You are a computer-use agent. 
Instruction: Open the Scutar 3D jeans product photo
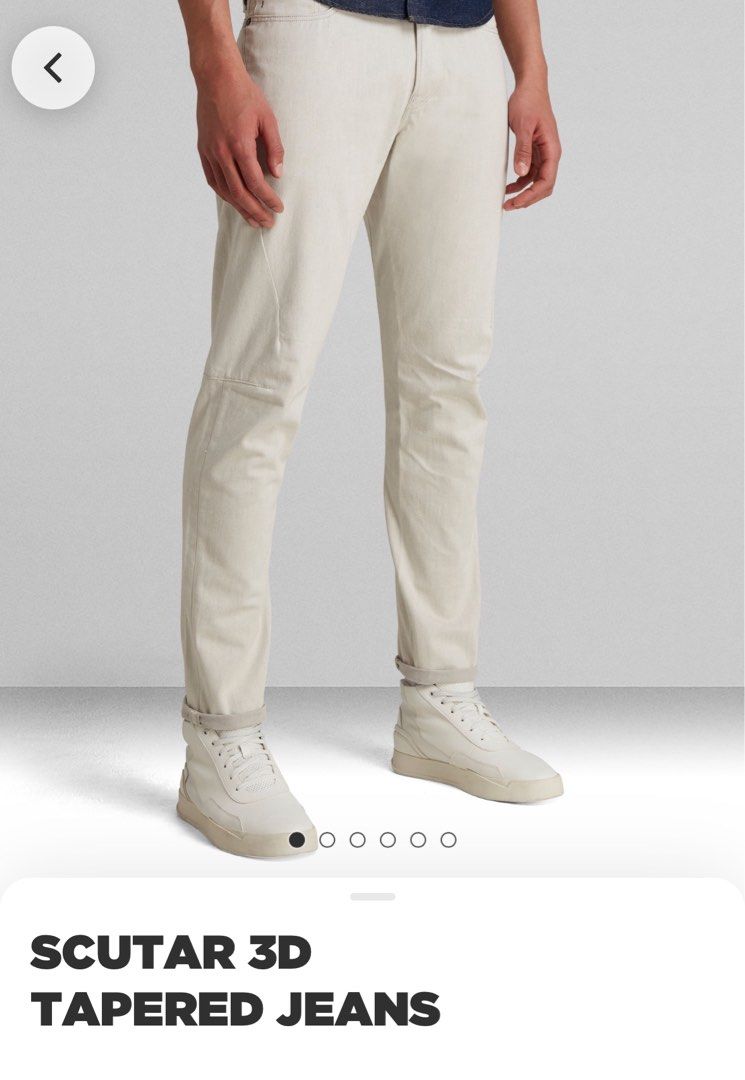(372, 420)
